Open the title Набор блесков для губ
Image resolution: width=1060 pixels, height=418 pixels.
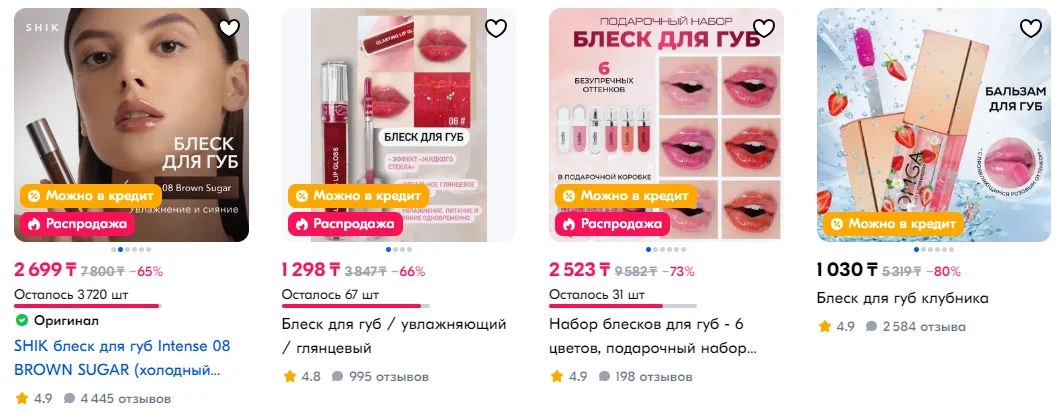[x=660, y=336]
